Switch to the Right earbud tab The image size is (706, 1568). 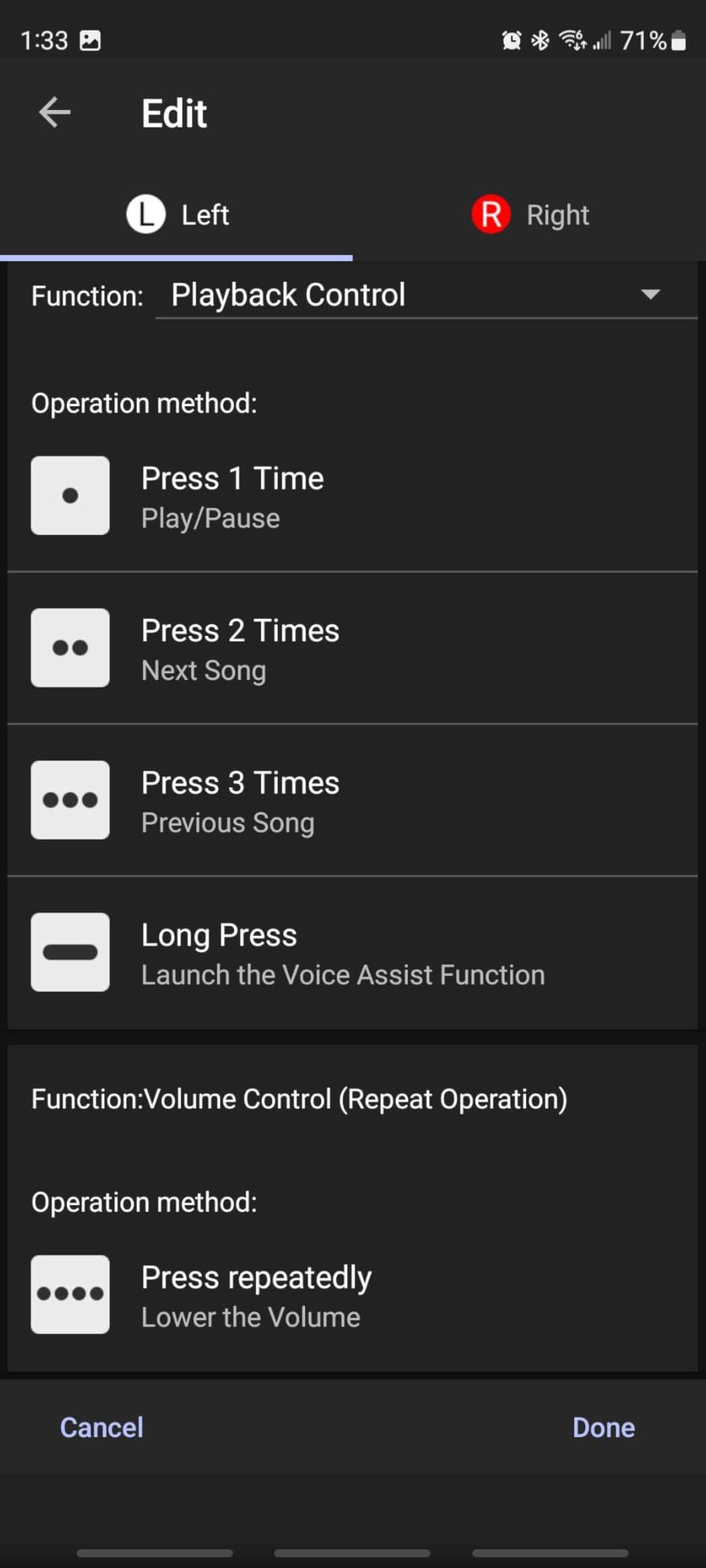(x=530, y=216)
